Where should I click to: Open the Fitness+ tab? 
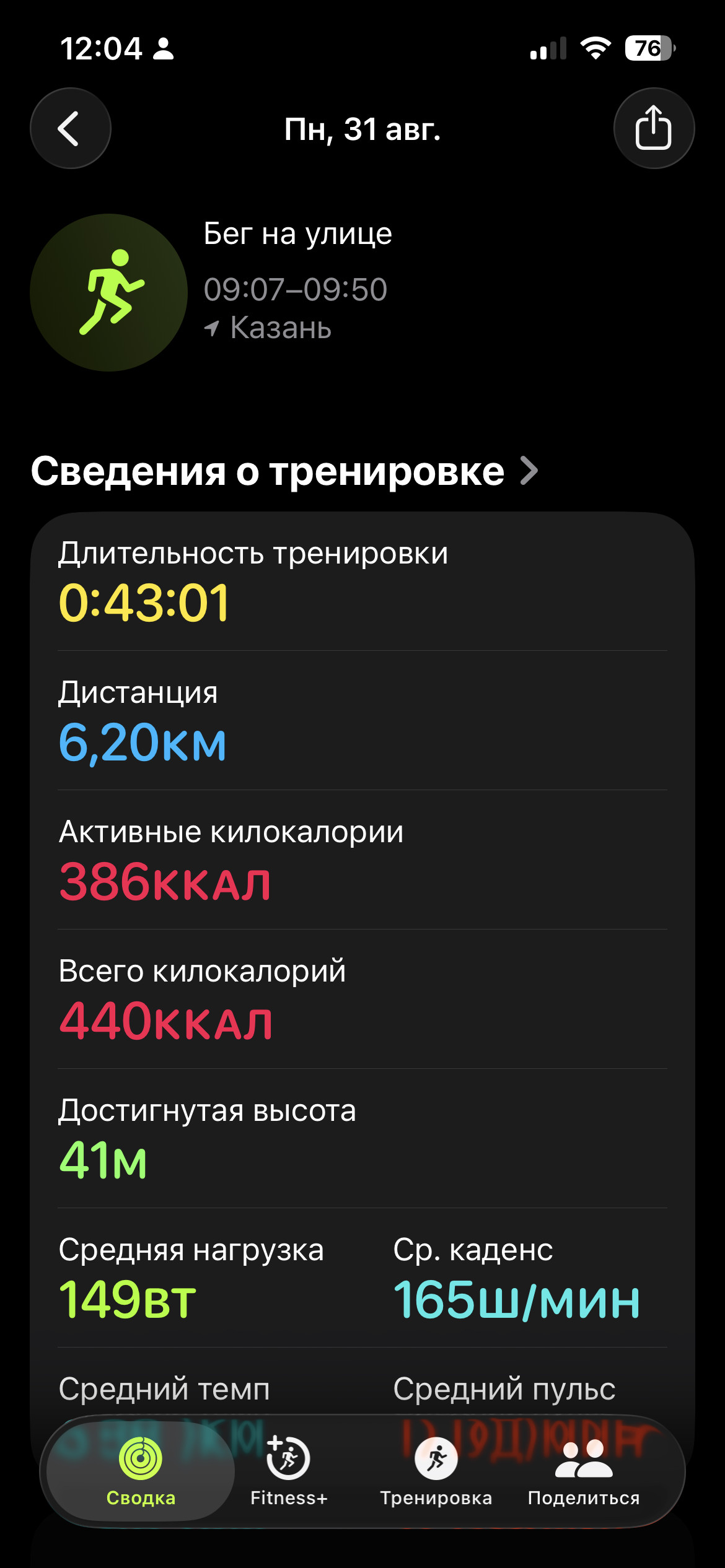pyautogui.click(x=288, y=1471)
